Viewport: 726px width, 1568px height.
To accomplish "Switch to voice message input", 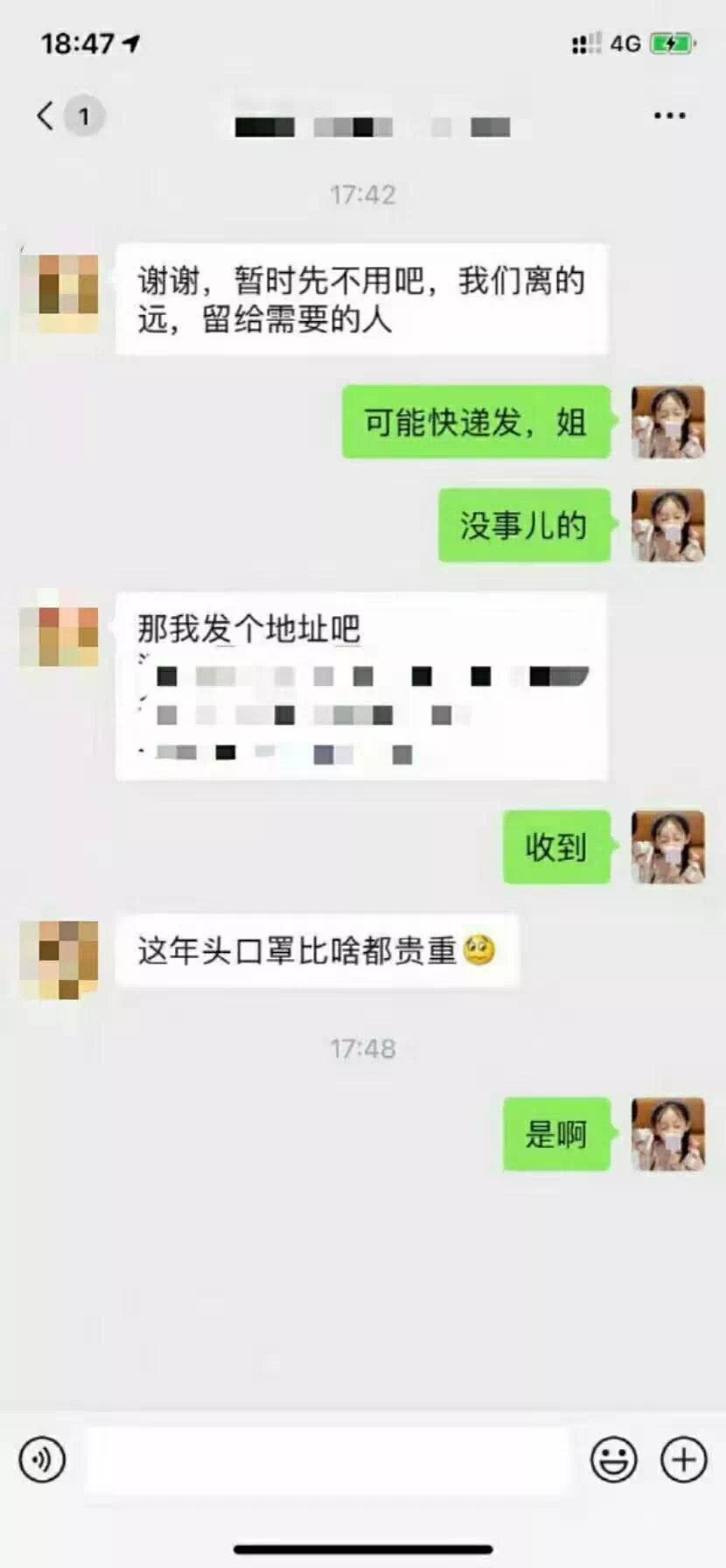I will (42, 1459).
